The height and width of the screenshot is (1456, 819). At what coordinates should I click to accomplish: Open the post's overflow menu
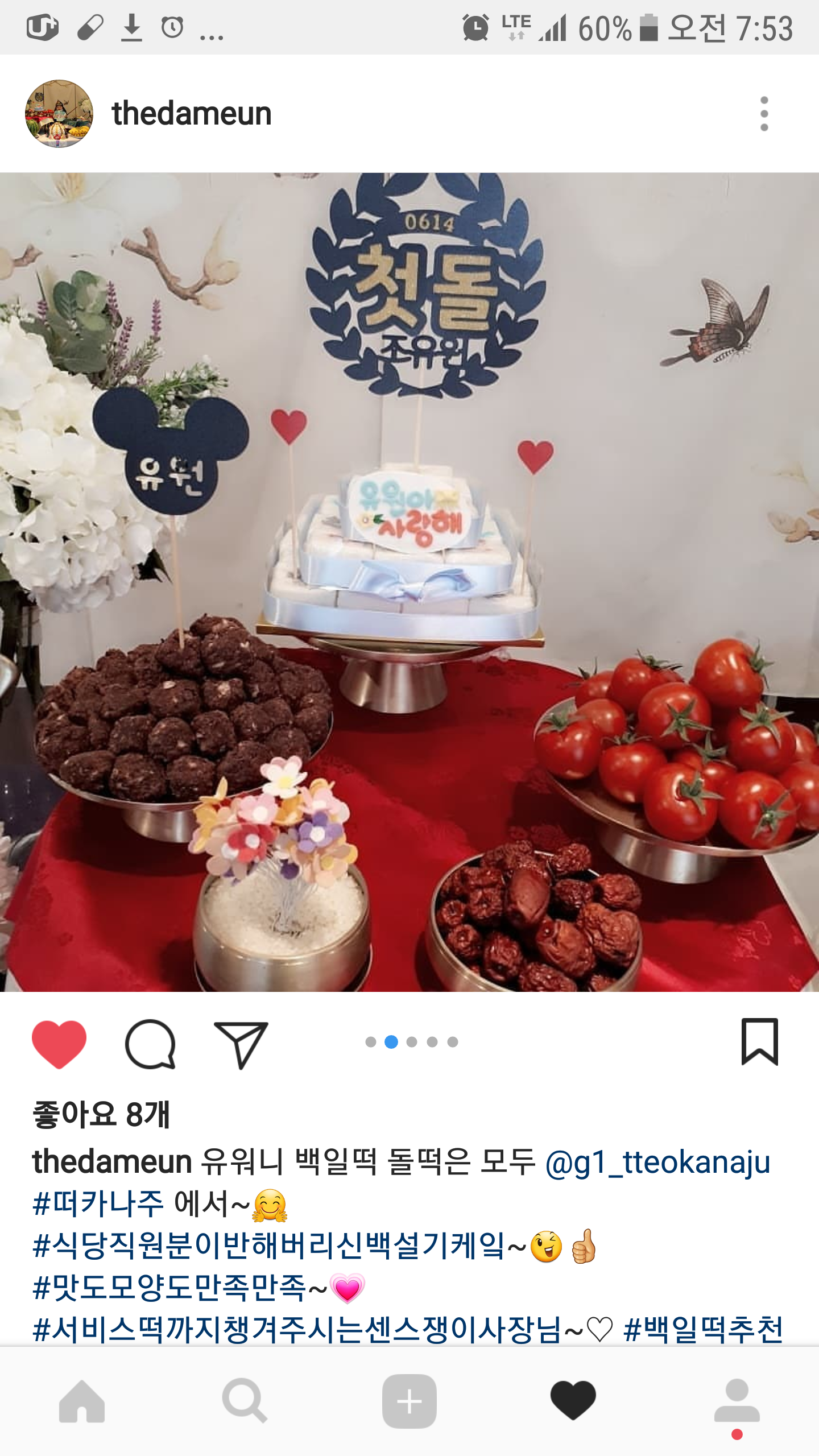point(764,114)
